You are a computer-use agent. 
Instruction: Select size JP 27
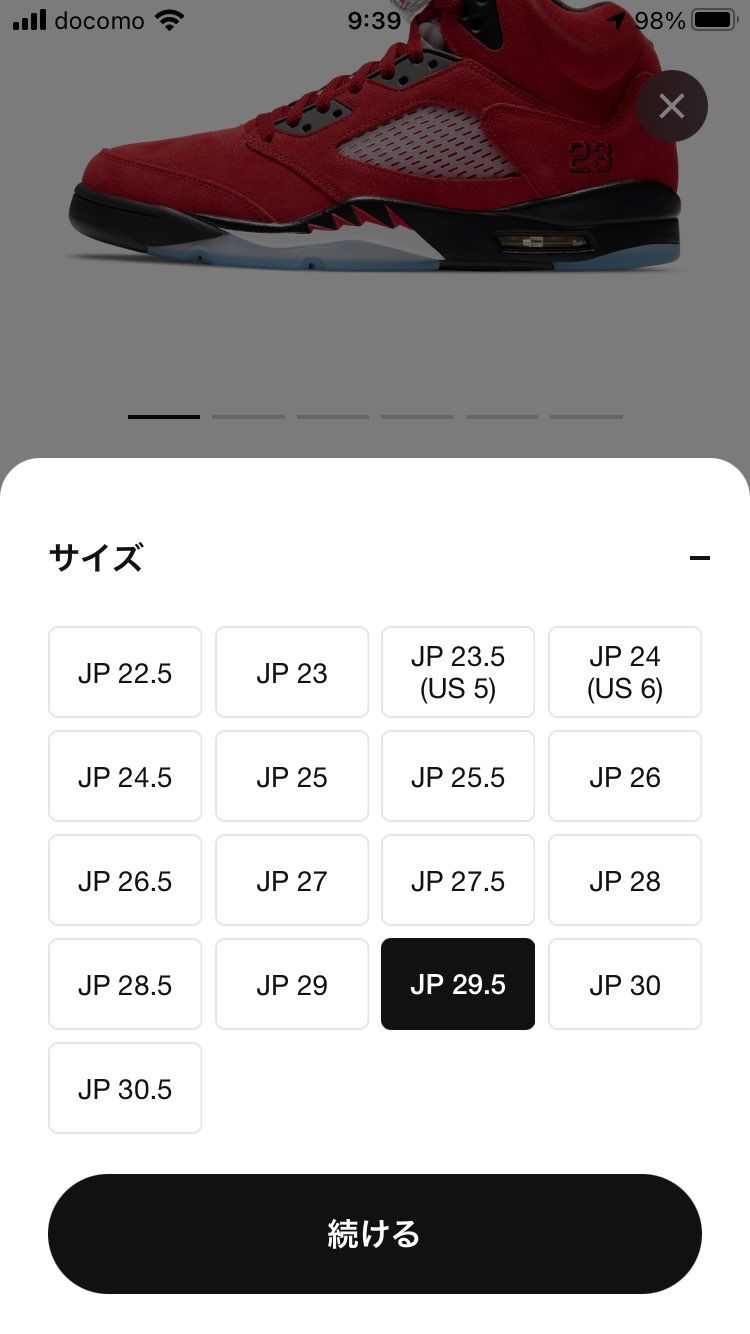[x=291, y=880]
